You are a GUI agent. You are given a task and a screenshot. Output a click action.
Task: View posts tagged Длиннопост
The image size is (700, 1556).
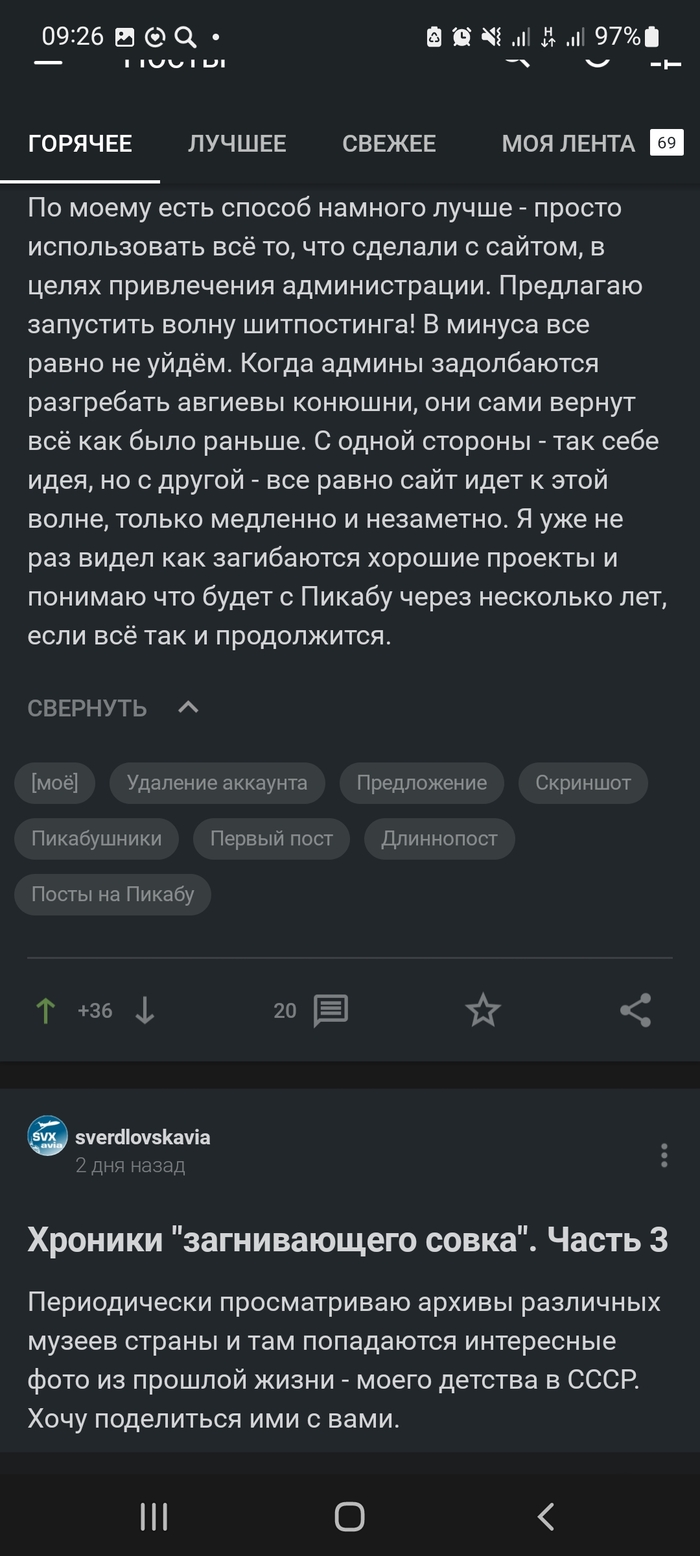(x=439, y=839)
